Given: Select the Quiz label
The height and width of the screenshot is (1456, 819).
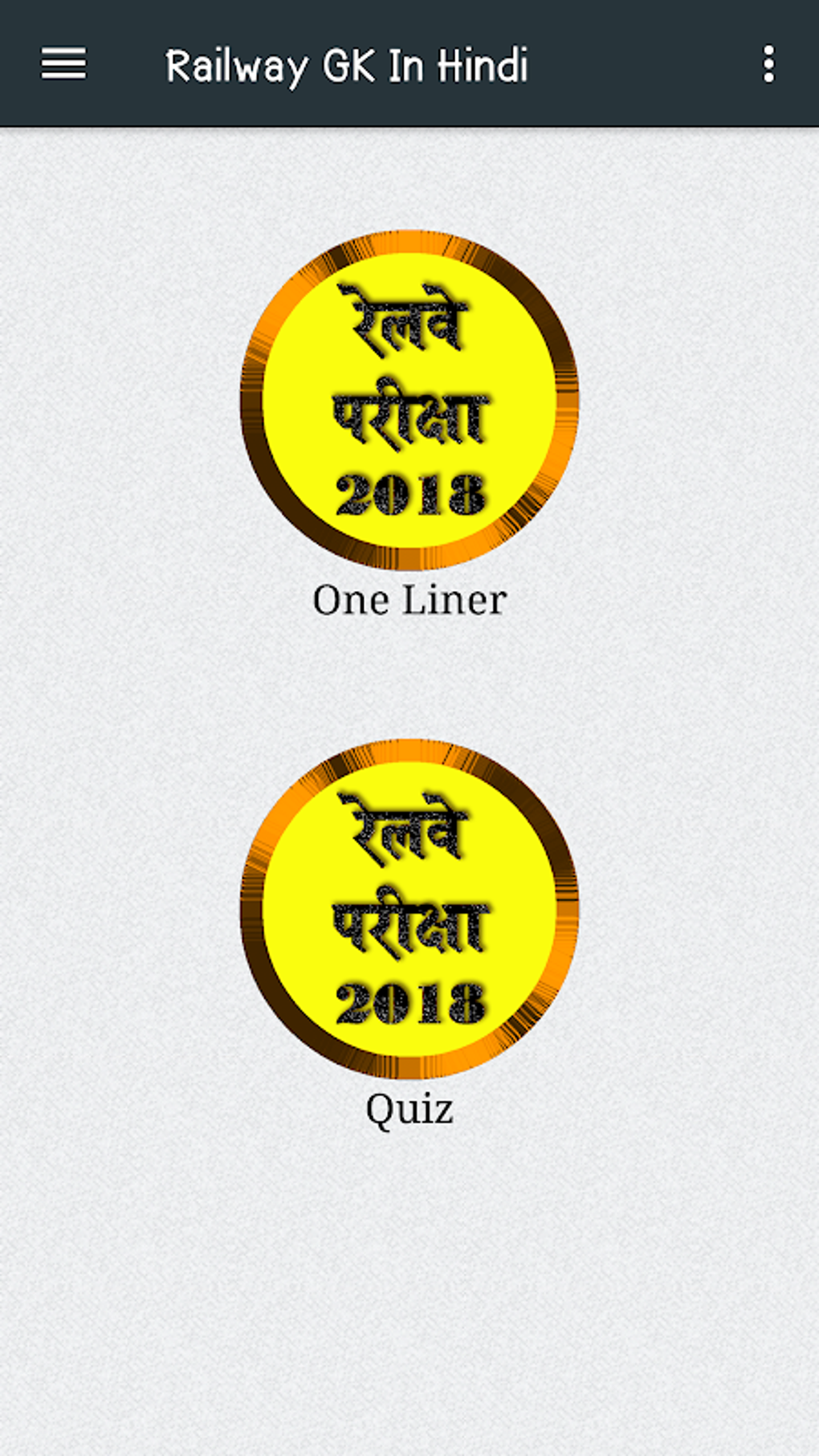Looking at the screenshot, I should pyautogui.click(x=408, y=1108).
